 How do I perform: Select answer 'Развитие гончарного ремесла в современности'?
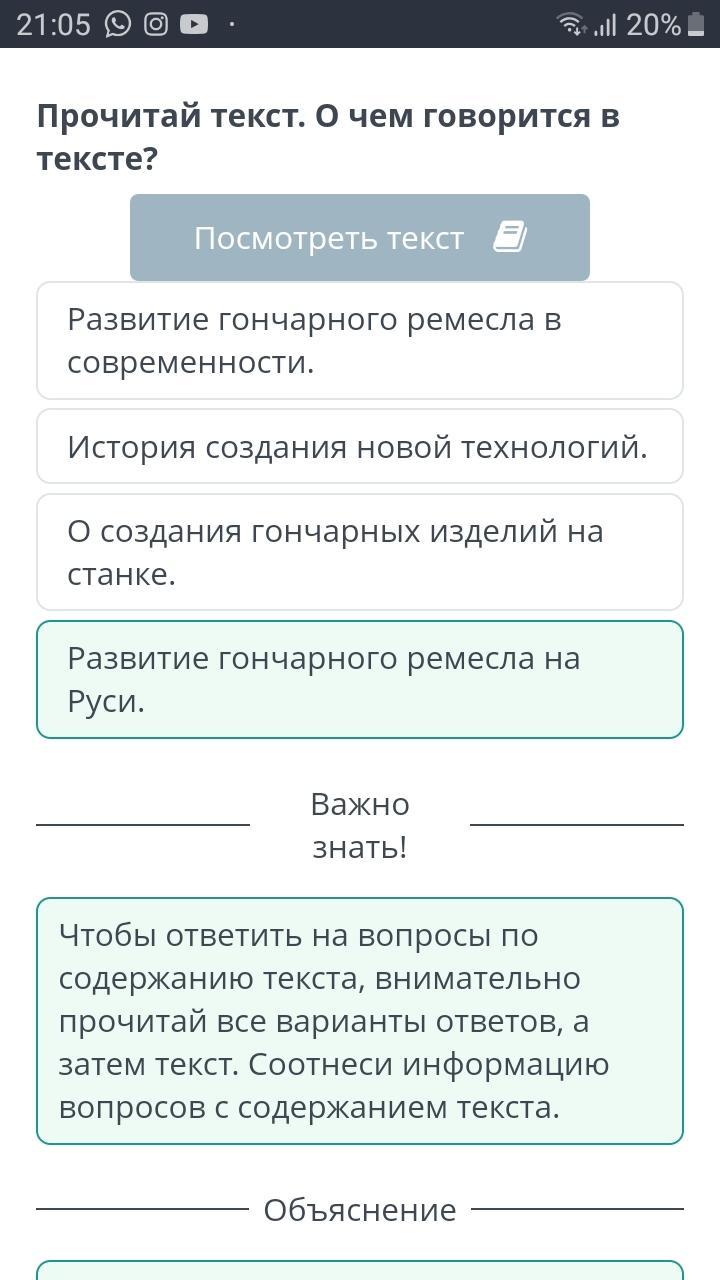(x=359, y=341)
